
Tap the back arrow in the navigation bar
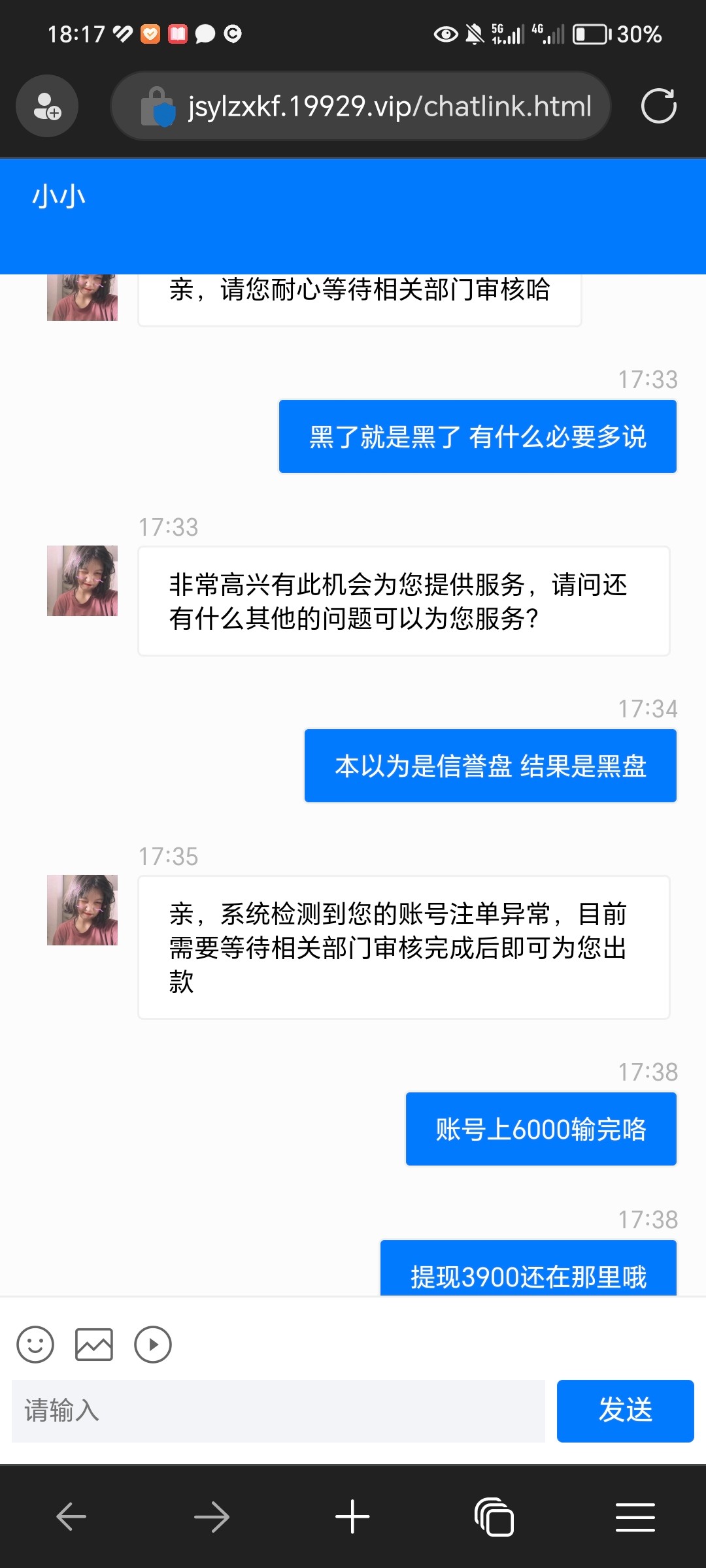pyautogui.click(x=71, y=1517)
